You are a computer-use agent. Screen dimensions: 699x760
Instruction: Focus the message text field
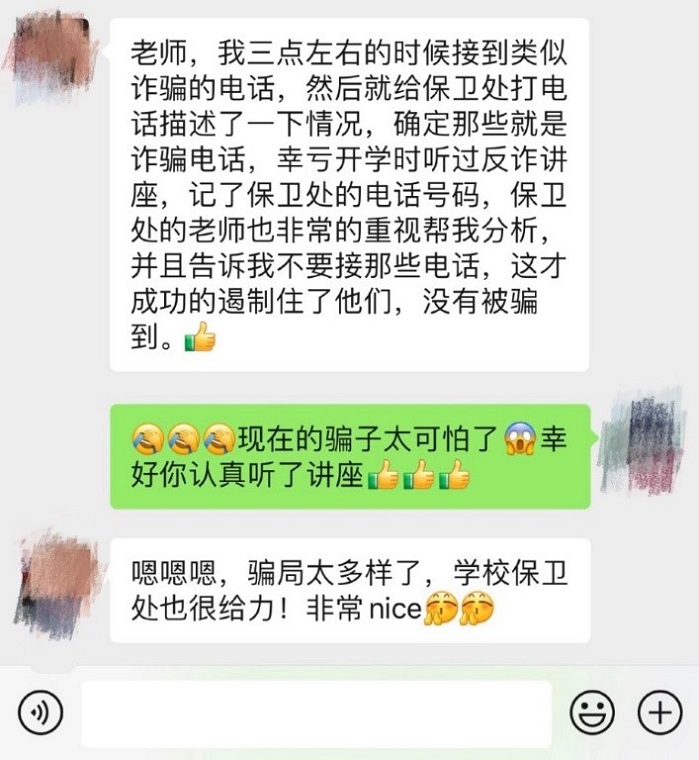coord(316,713)
